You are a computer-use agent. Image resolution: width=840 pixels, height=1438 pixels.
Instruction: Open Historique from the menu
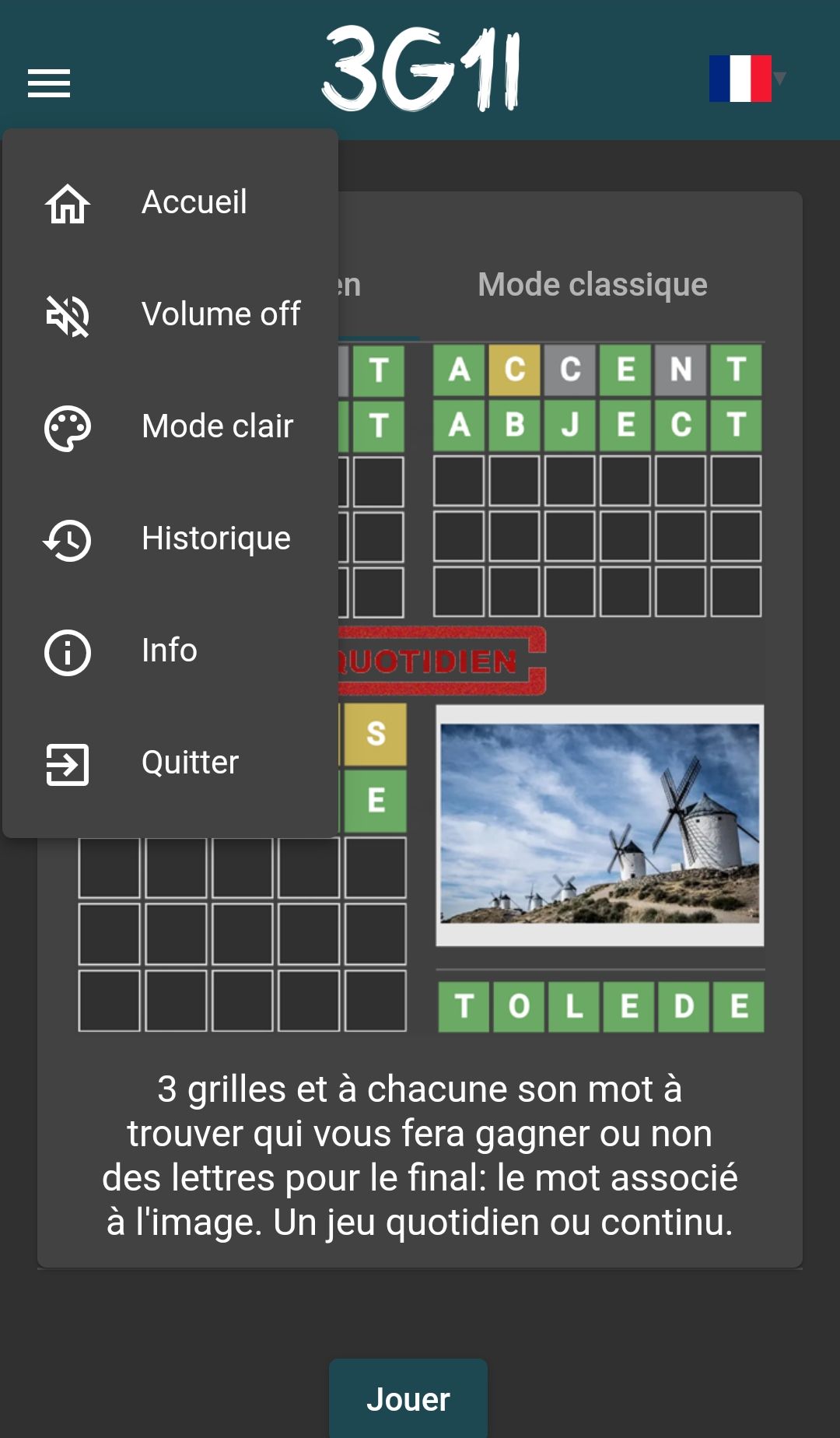(170, 538)
